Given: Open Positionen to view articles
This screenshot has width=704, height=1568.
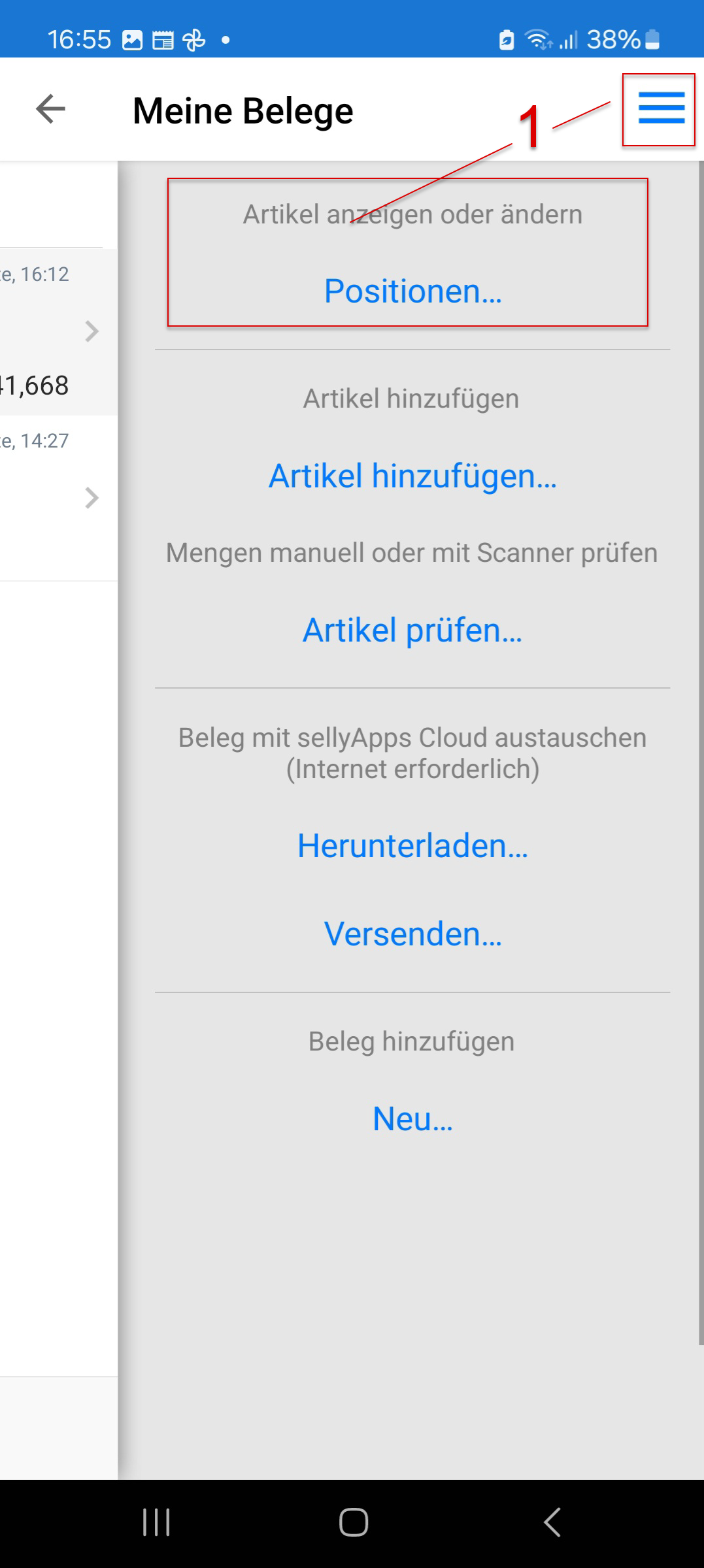Looking at the screenshot, I should [412, 291].
